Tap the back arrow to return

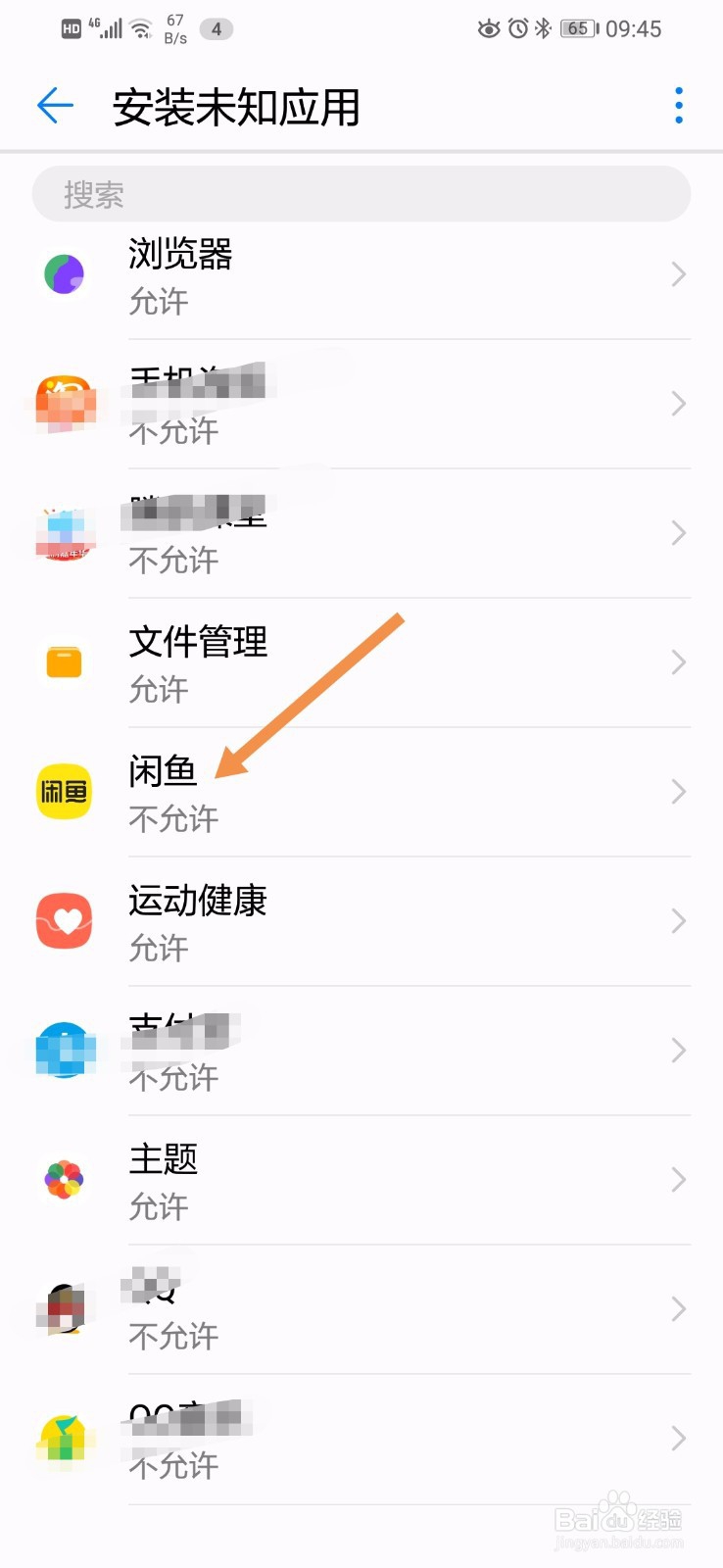click(55, 105)
